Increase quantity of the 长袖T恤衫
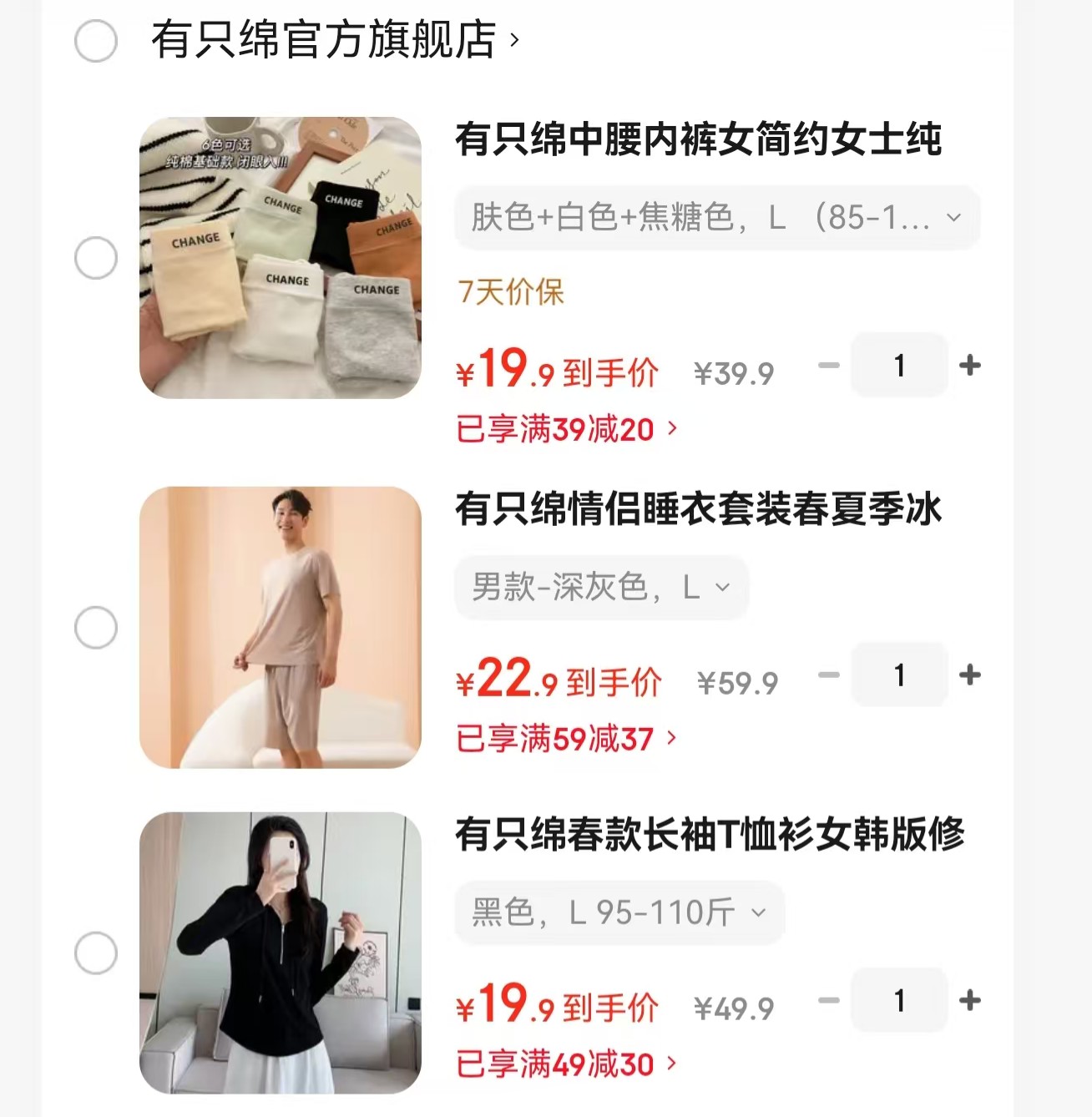 coord(969,1000)
